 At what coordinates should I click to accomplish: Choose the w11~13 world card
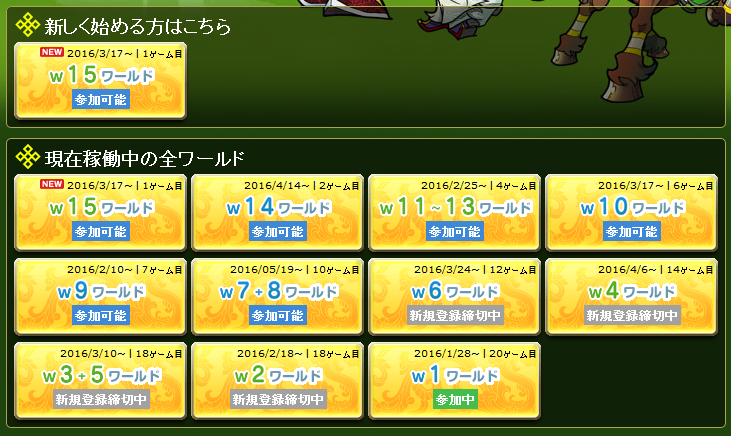(x=454, y=212)
